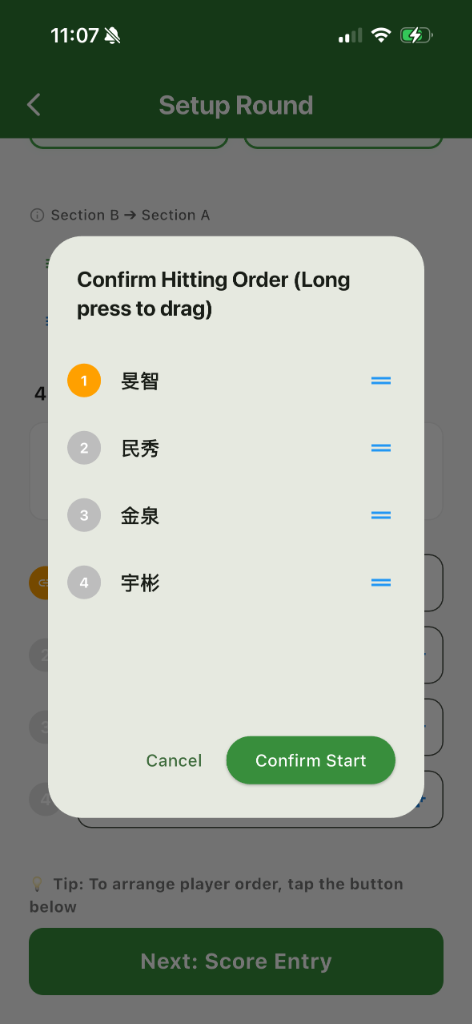
Task: Tap Confirm Start button
Action: point(311,760)
